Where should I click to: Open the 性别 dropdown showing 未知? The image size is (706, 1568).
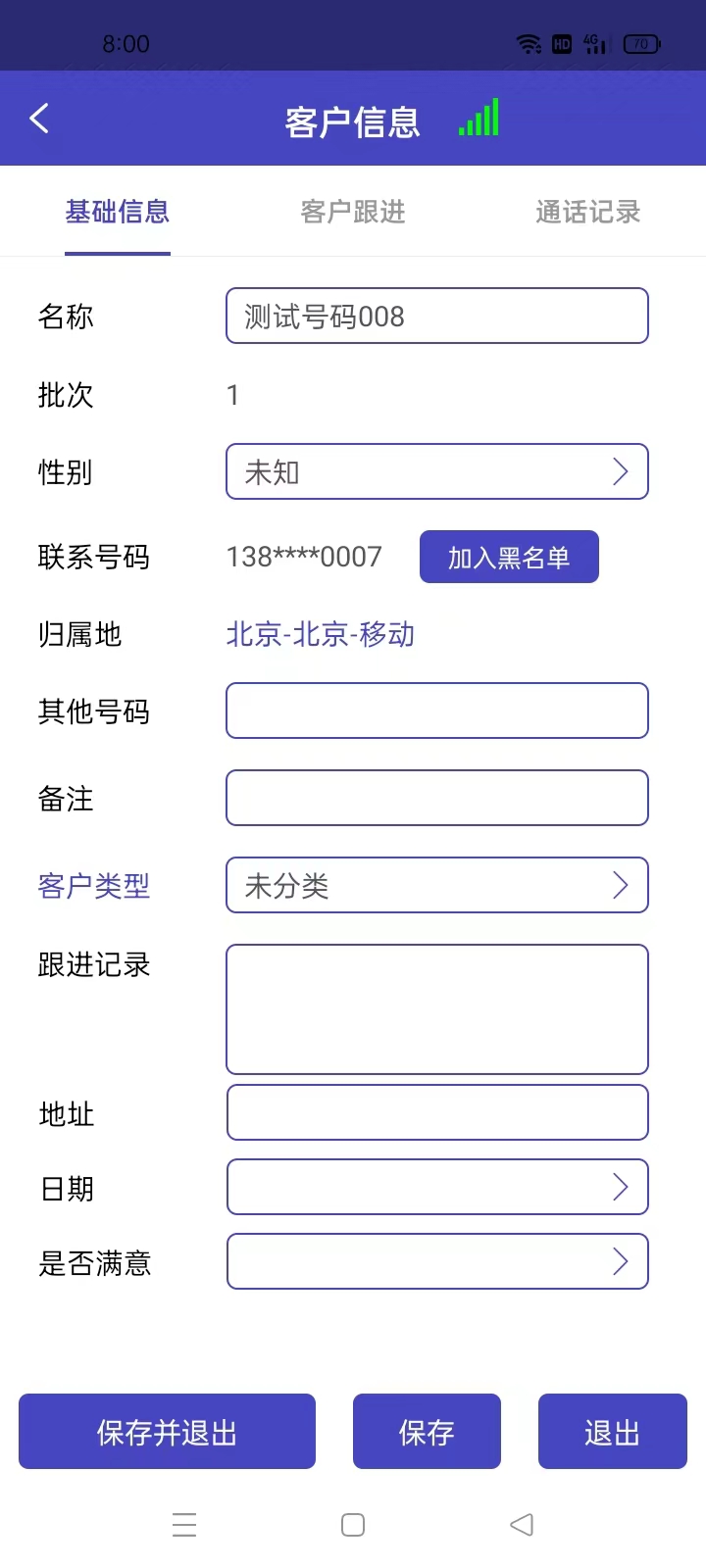click(x=436, y=471)
